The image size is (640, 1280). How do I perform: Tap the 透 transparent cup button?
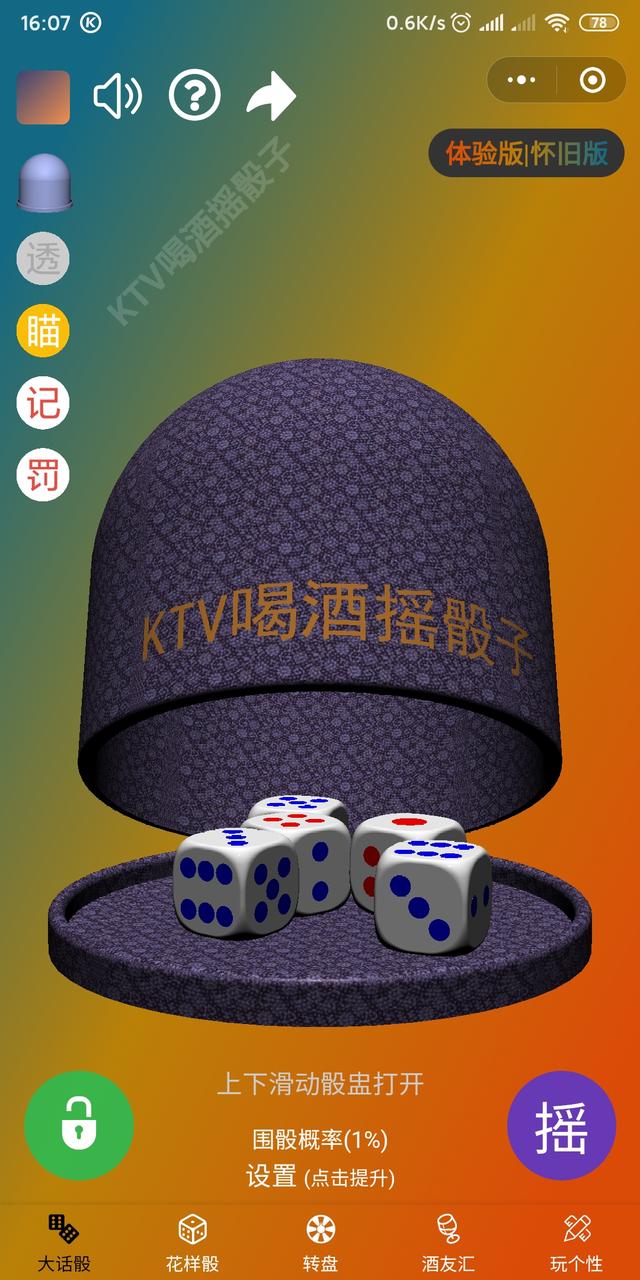(43, 259)
